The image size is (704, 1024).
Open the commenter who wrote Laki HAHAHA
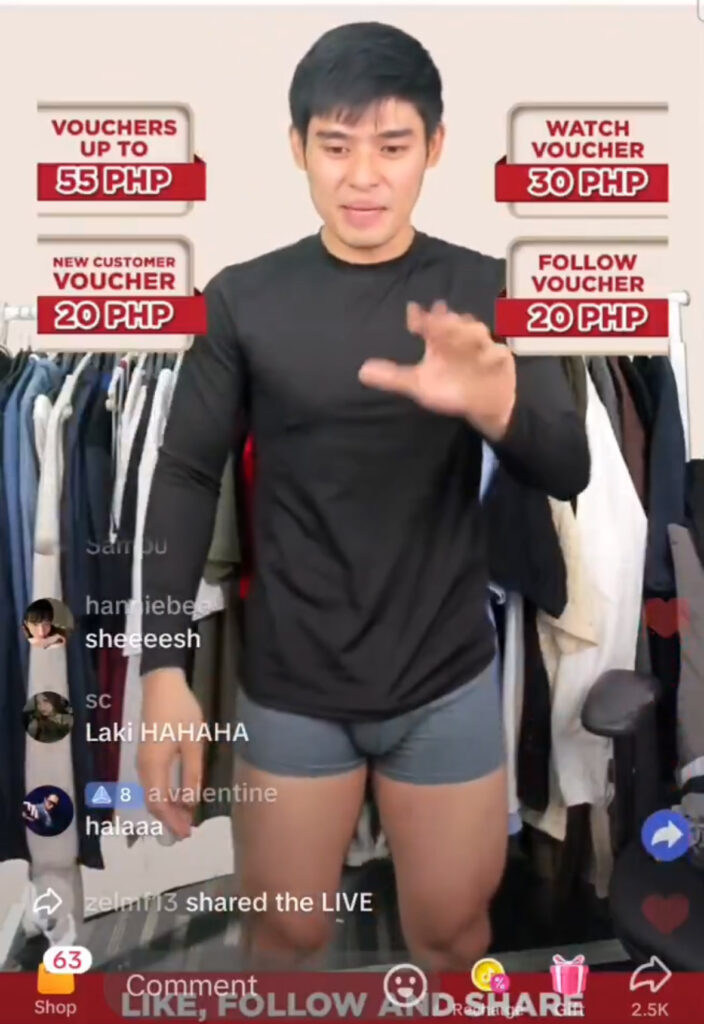(x=47, y=716)
